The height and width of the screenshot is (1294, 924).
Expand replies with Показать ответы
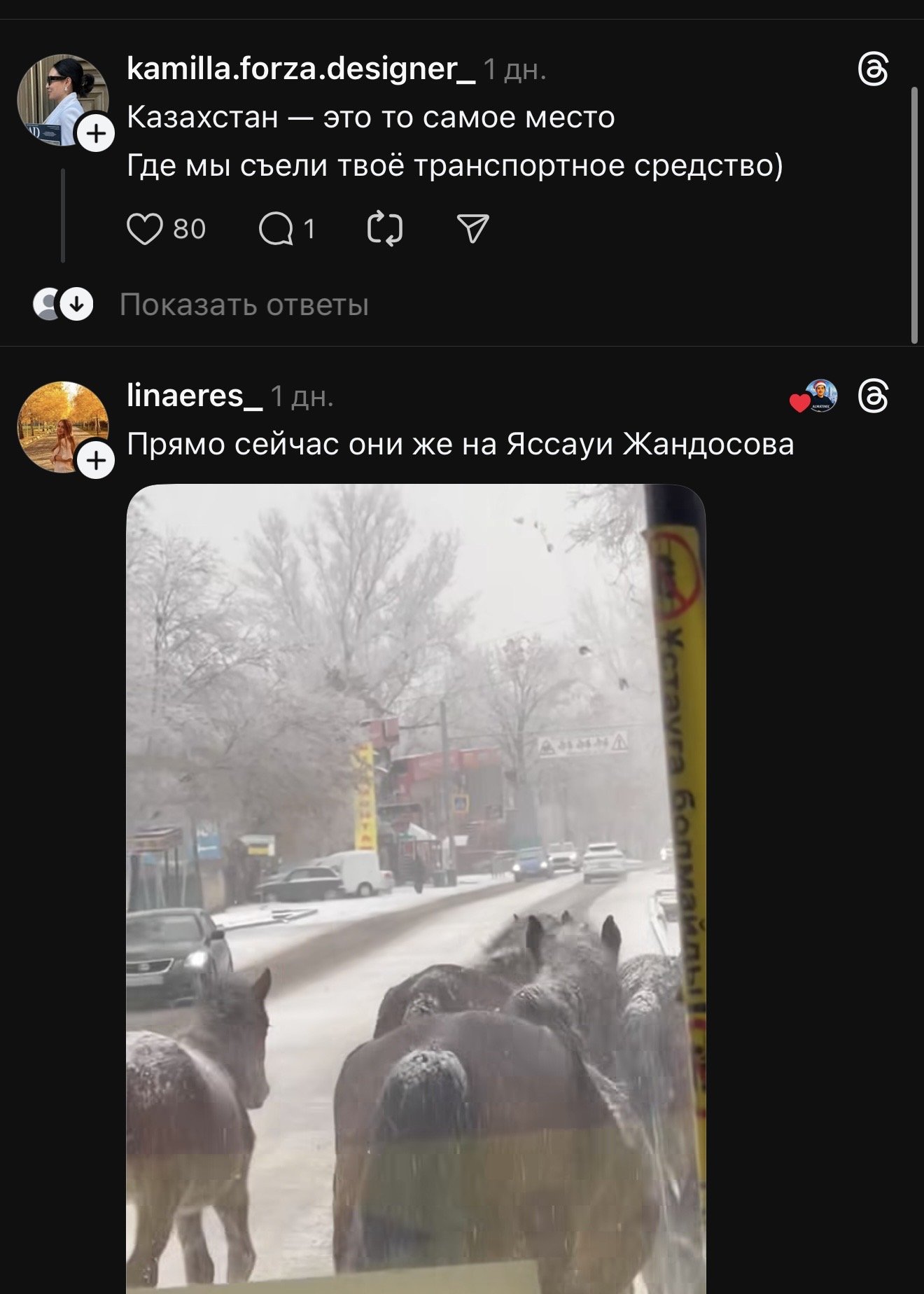pyautogui.click(x=243, y=305)
